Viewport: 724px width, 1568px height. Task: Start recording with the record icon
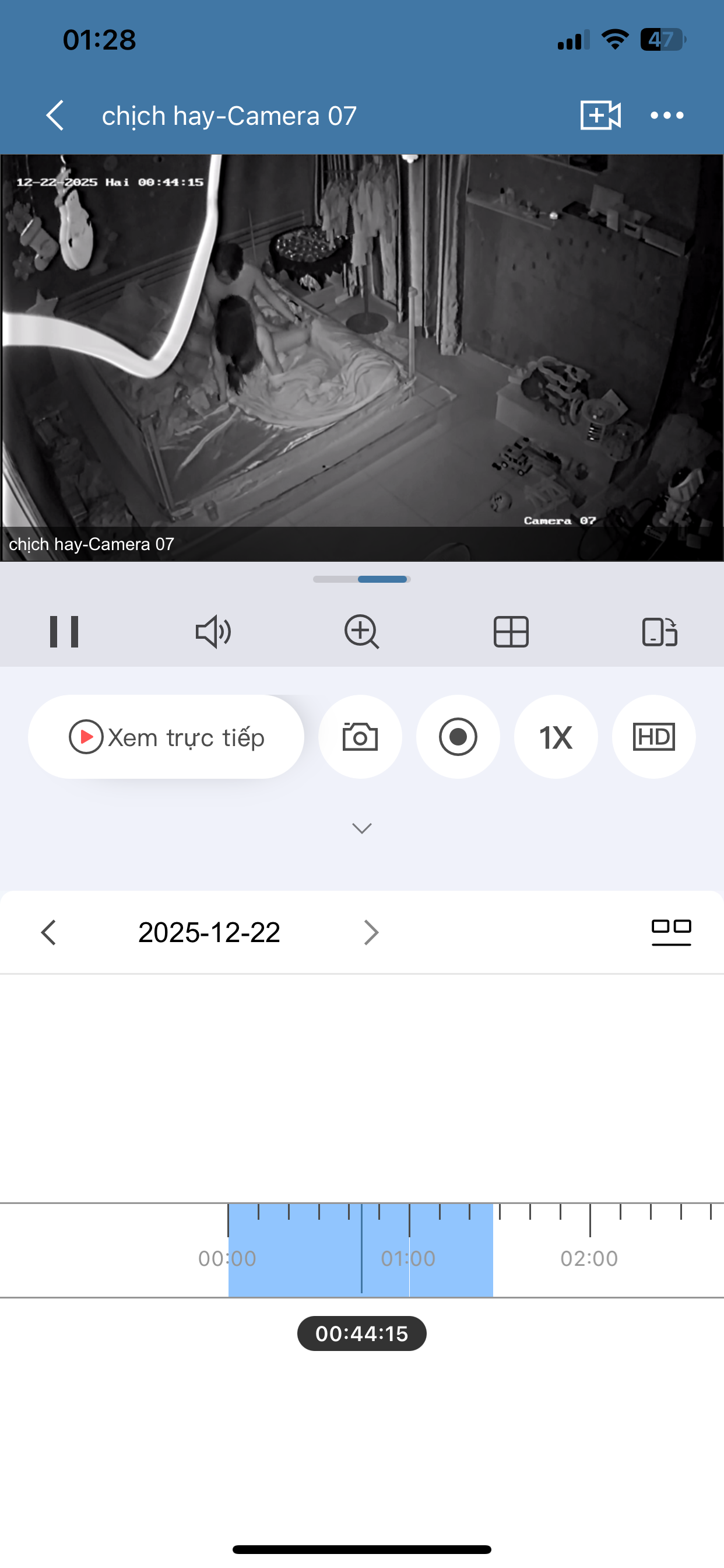click(458, 737)
